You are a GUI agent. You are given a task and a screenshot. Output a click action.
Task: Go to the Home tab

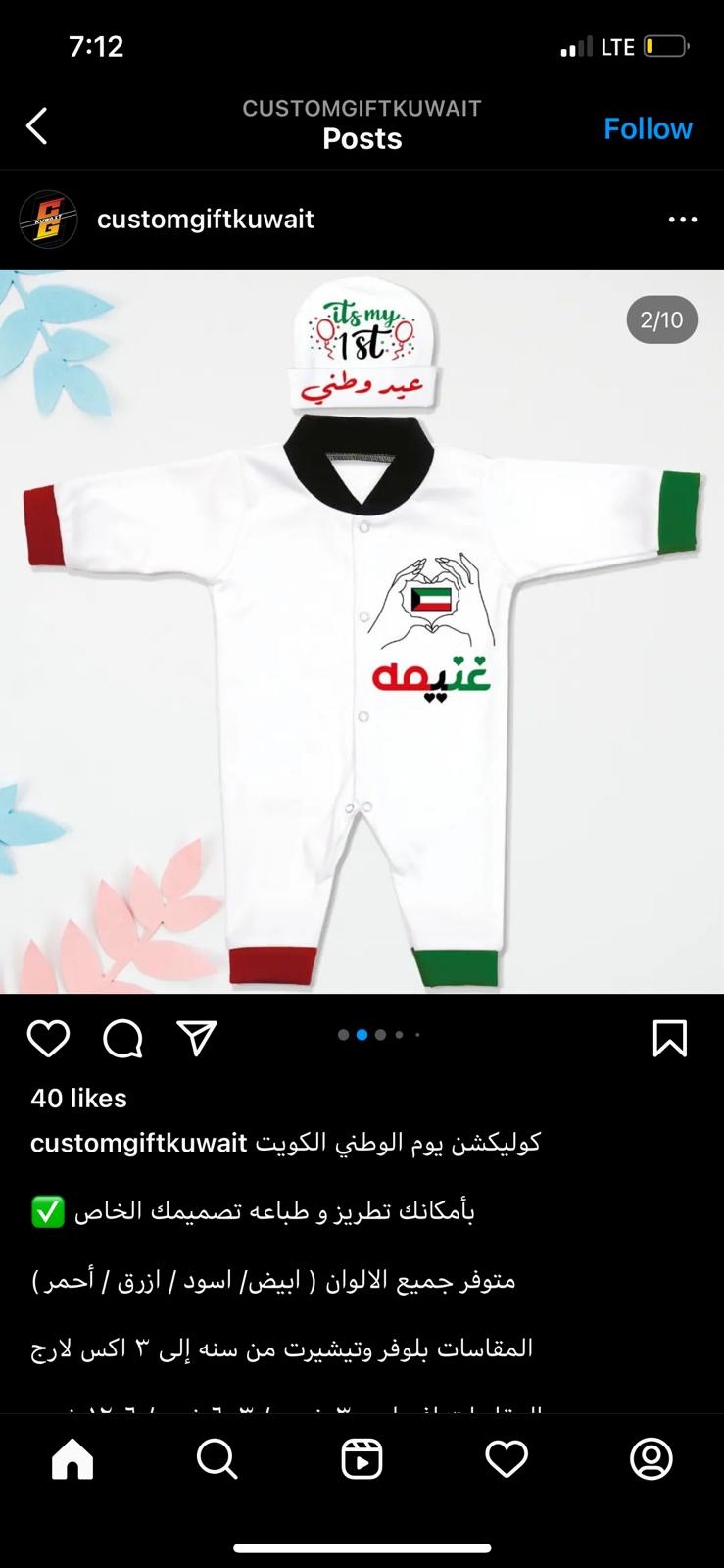[72, 1460]
